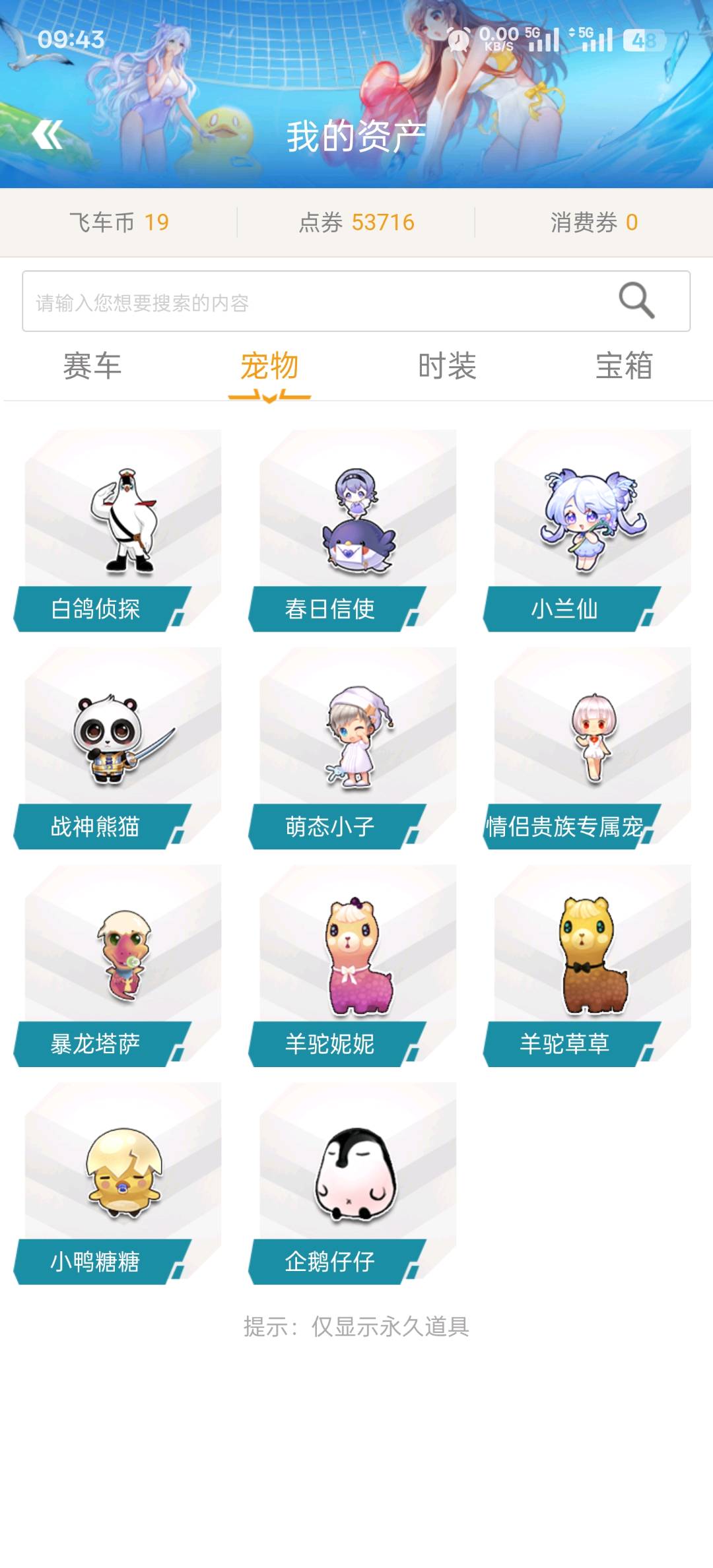Select the 宠物 tab
Image resolution: width=713 pixels, height=1568 pixels.
(269, 366)
